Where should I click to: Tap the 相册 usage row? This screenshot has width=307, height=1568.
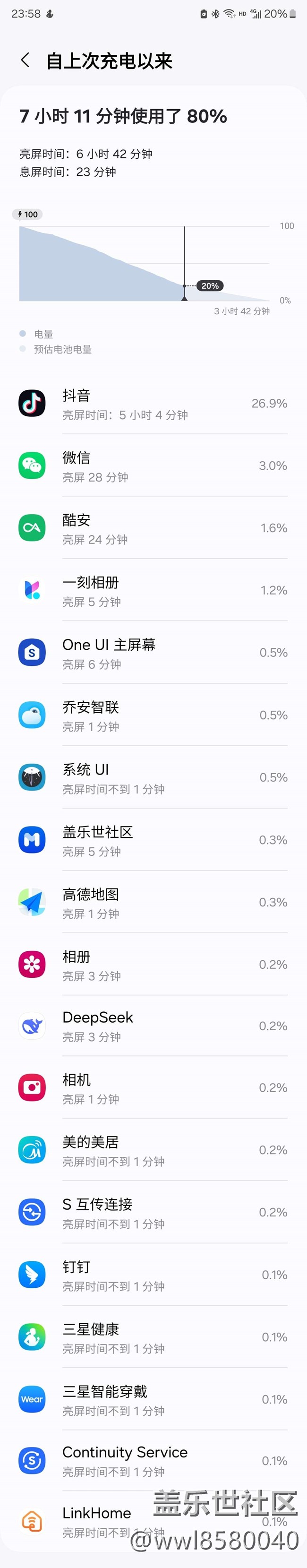coord(153,965)
